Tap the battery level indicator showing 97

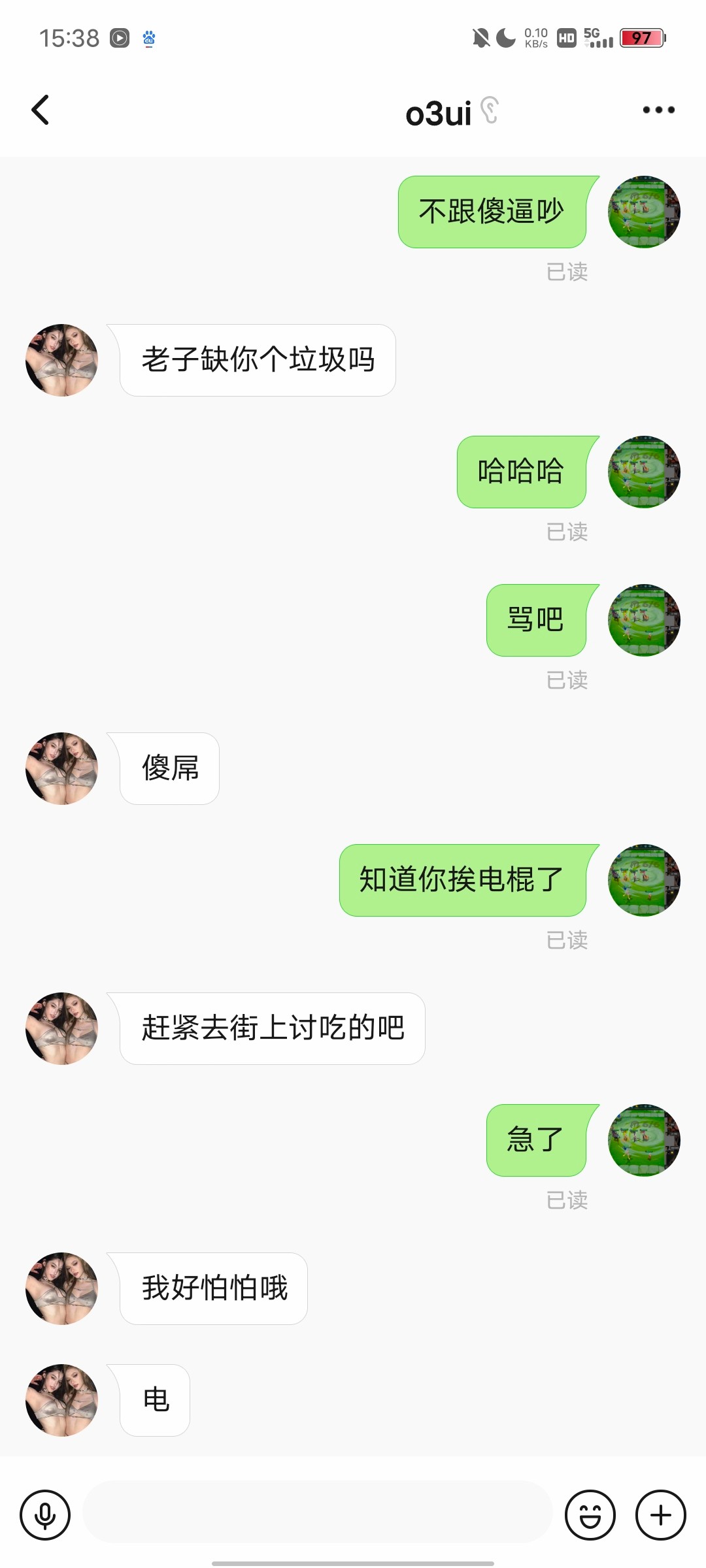(x=642, y=38)
